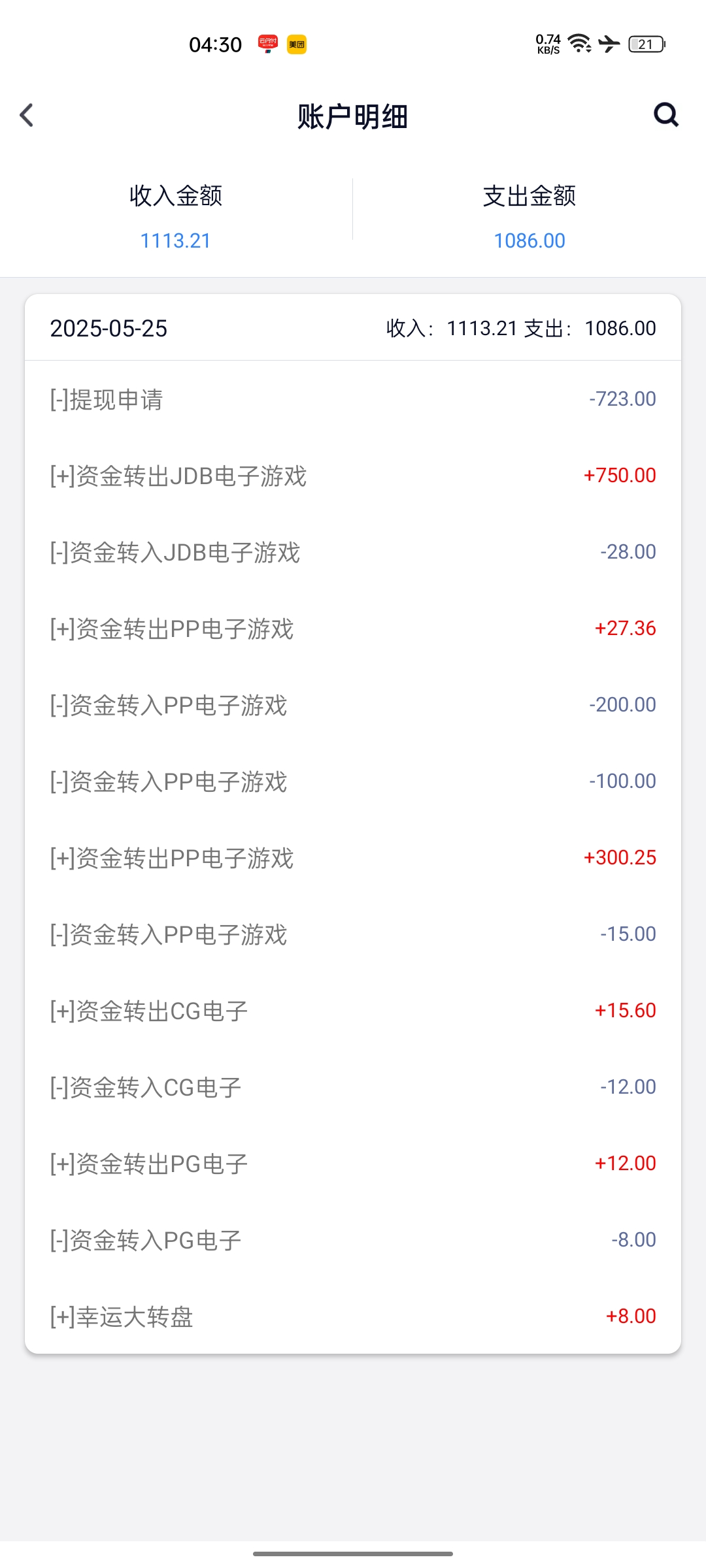This screenshot has height=1568, width=706.
Task: Open the 云闪付 icon in the status bar
Action: (x=269, y=41)
